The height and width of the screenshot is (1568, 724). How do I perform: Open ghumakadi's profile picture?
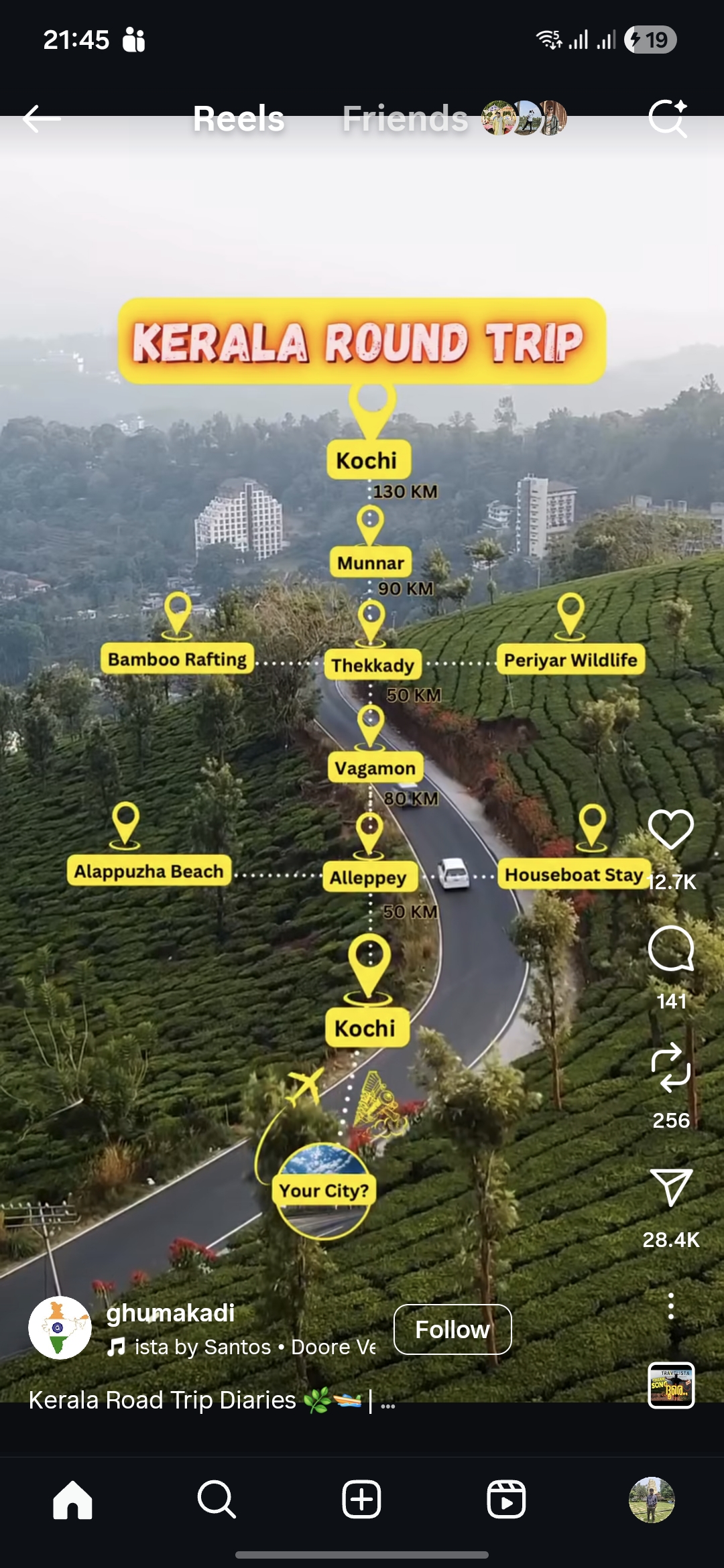60,1327
